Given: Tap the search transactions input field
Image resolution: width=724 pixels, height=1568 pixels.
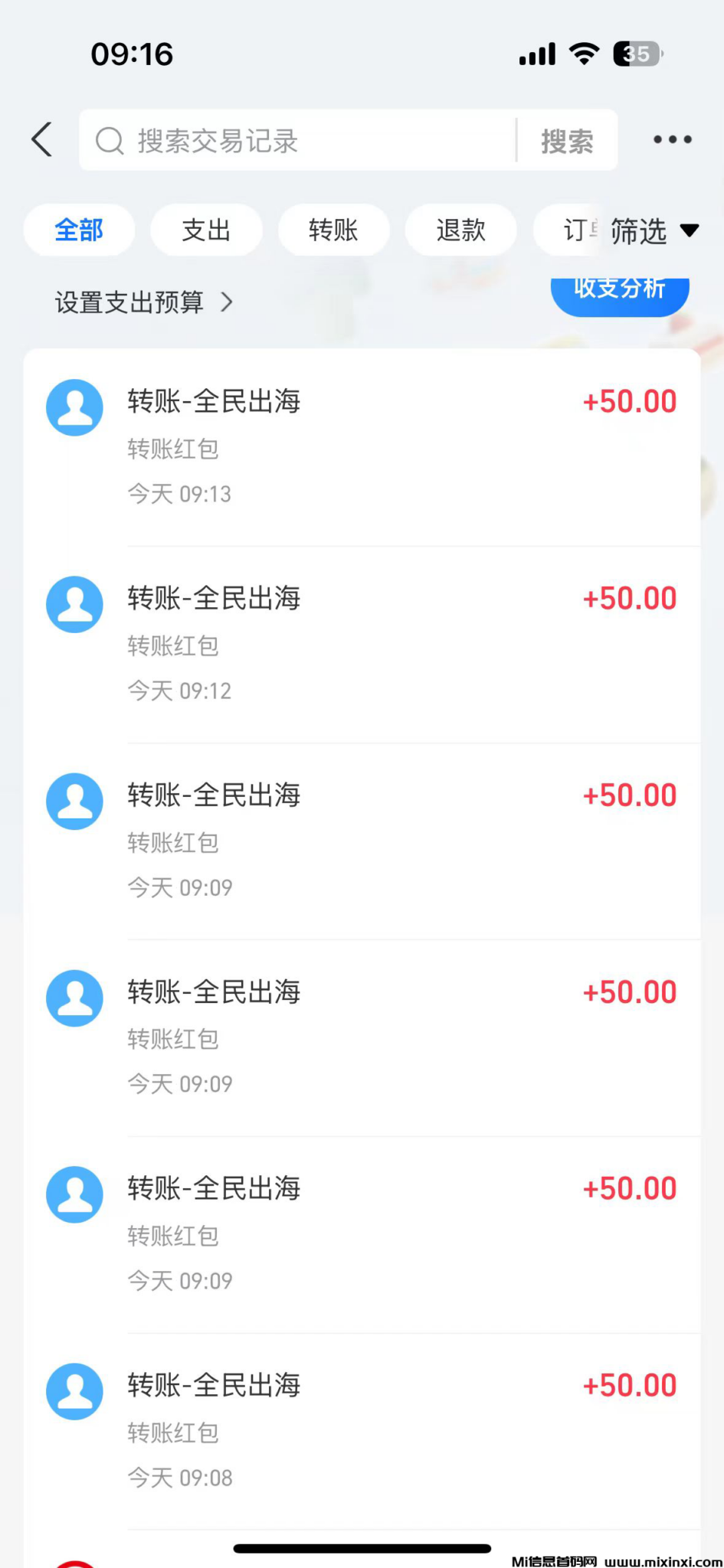Looking at the screenshot, I should (306, 140).
